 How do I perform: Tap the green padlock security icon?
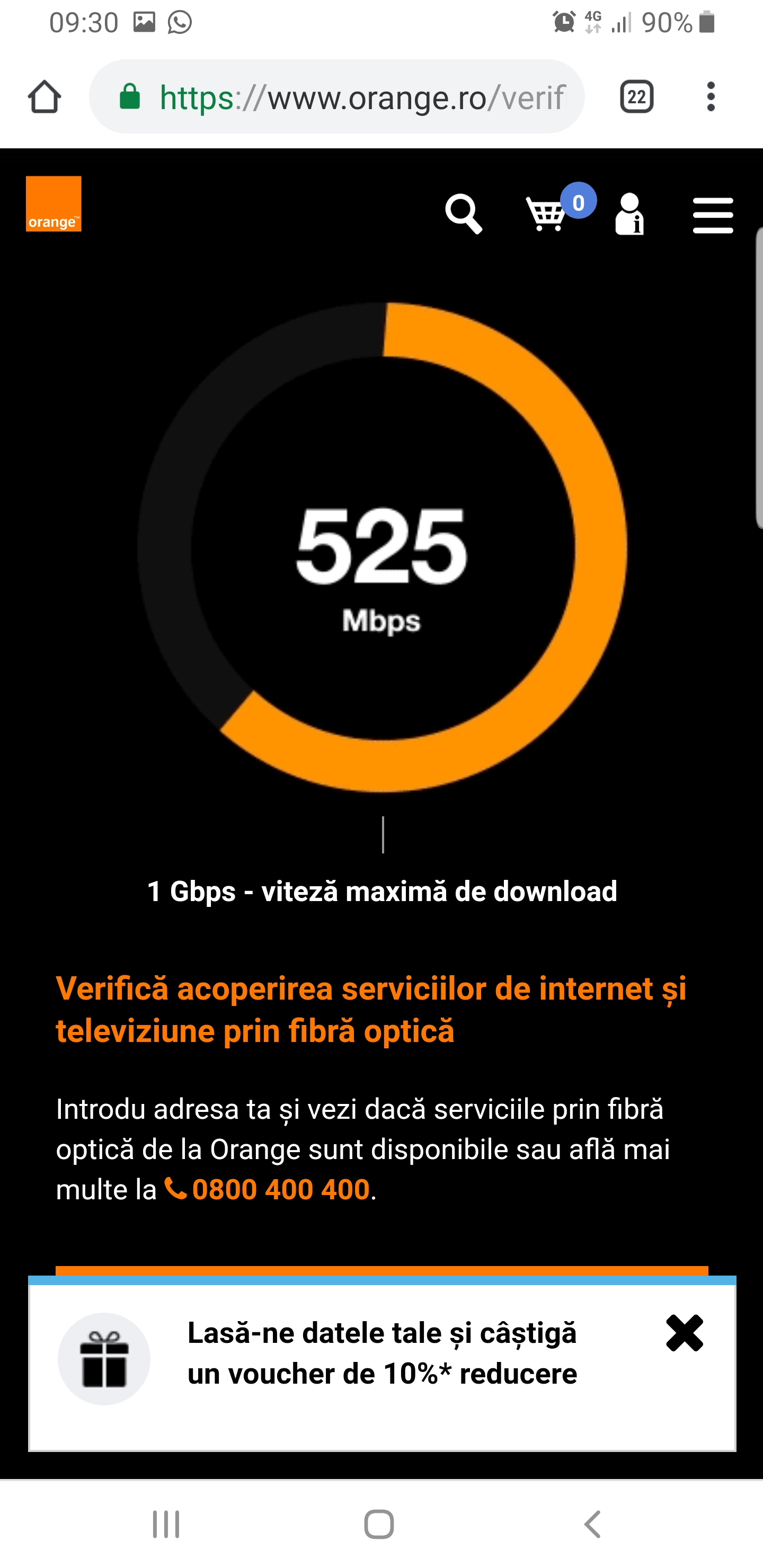click(130, 95)
